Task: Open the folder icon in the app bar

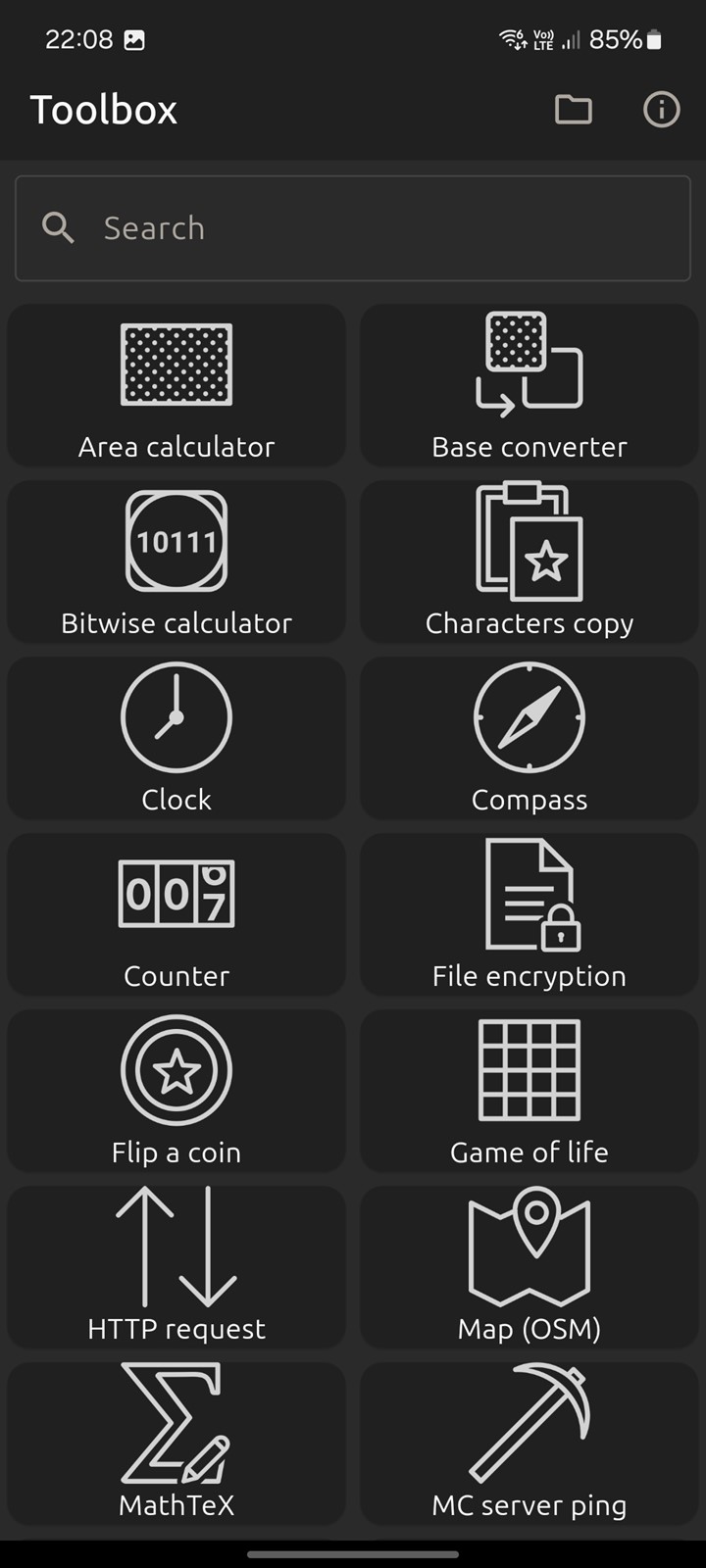Action: (x=574, y=110)
